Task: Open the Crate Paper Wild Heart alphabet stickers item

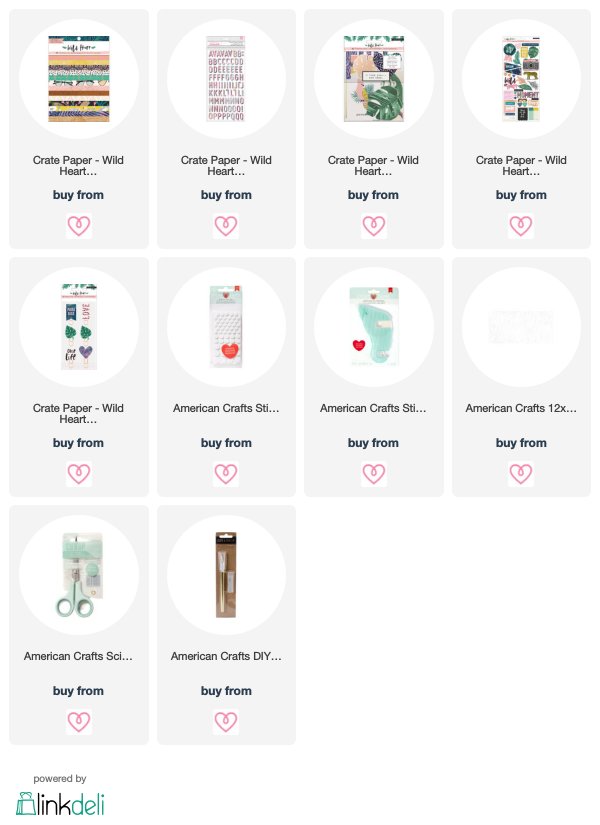Action: [226, 79]
